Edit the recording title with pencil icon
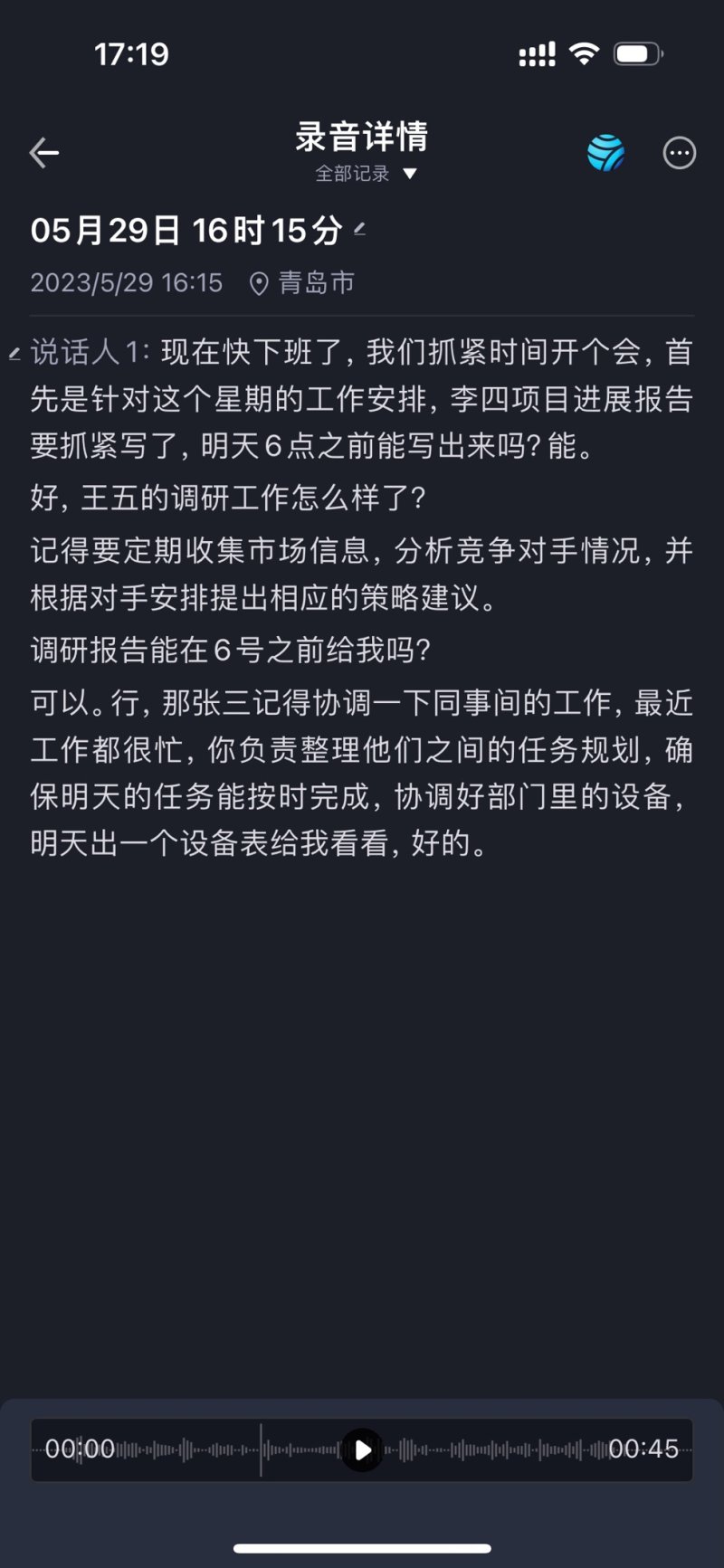The width and height of the screenshot is (724, 1568). (x=360, y=230)
